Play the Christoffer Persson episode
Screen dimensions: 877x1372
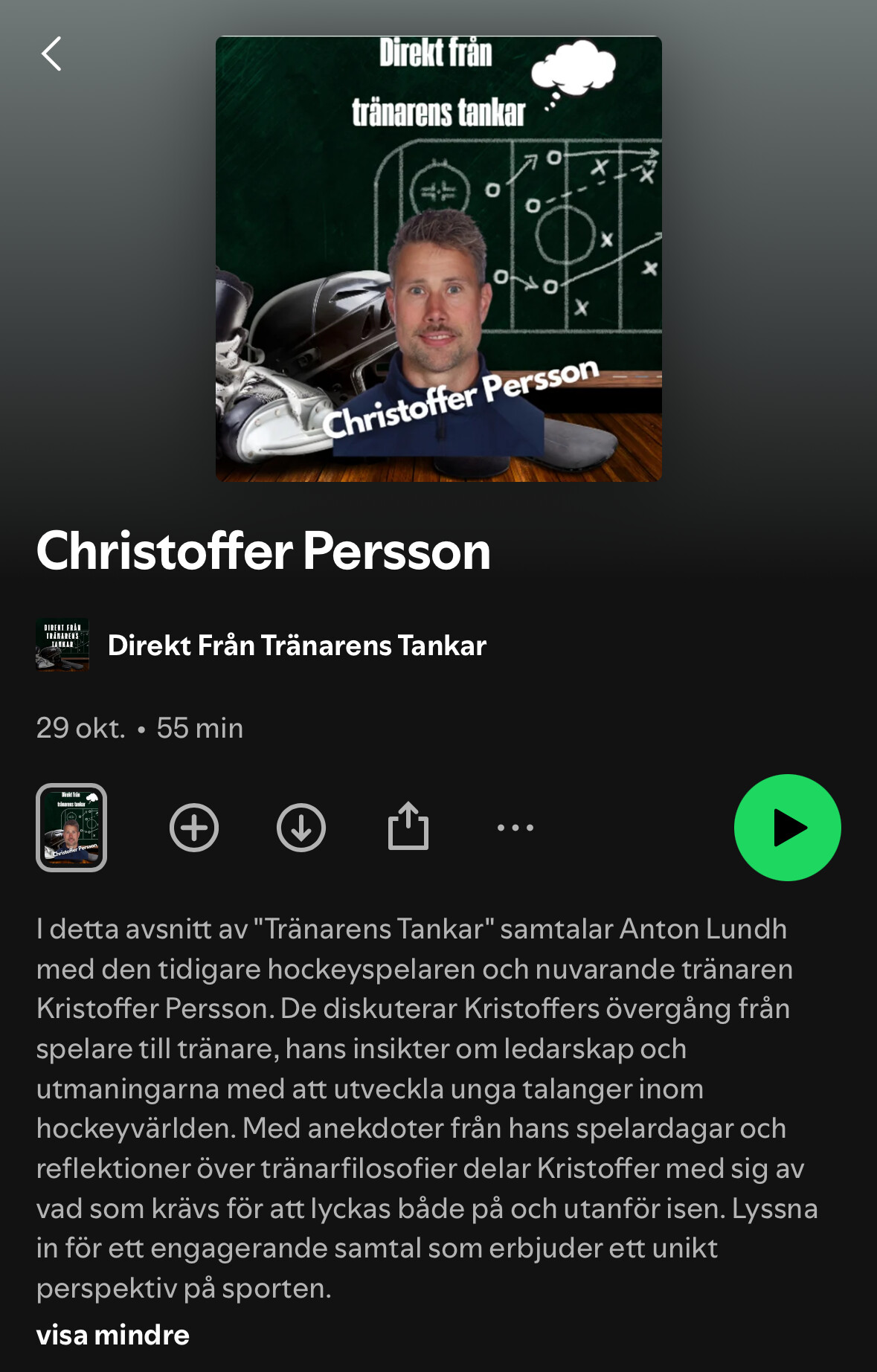(x=787, y=828)
